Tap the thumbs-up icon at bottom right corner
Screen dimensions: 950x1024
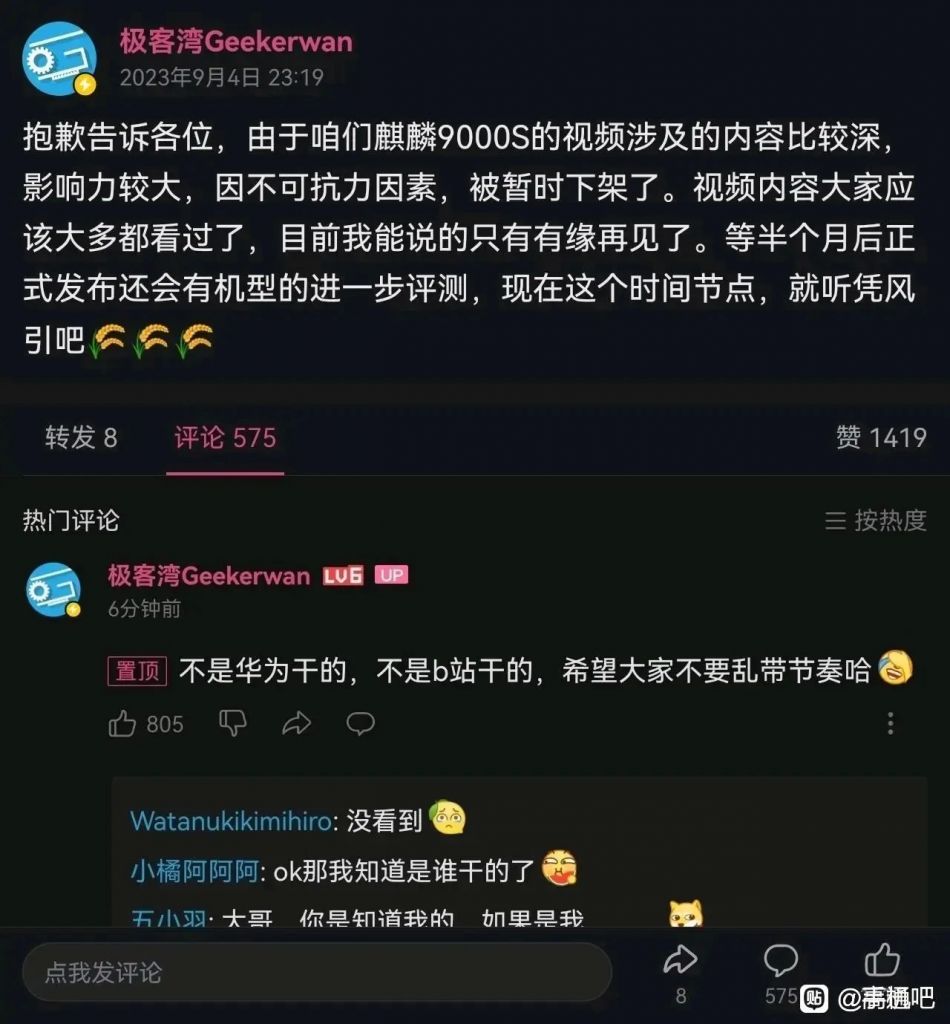pyautogui.click(x=884, y=957)
